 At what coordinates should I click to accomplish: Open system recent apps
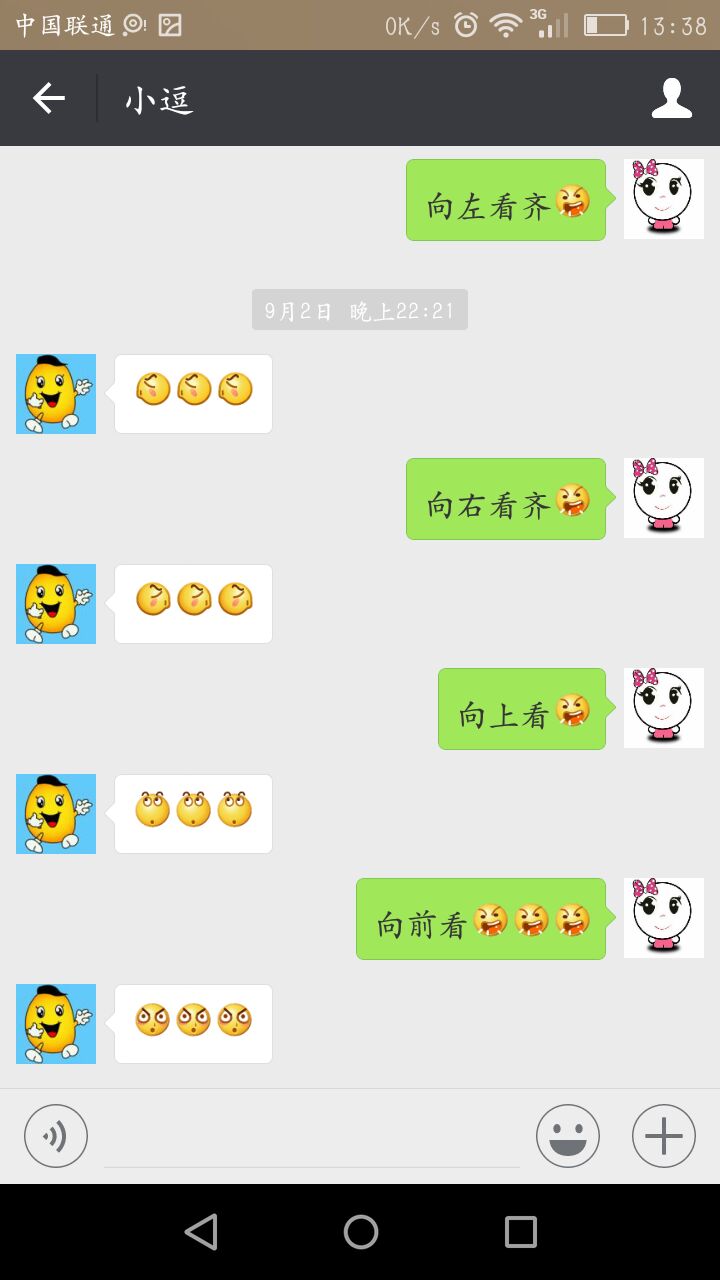coord(520,1232)
